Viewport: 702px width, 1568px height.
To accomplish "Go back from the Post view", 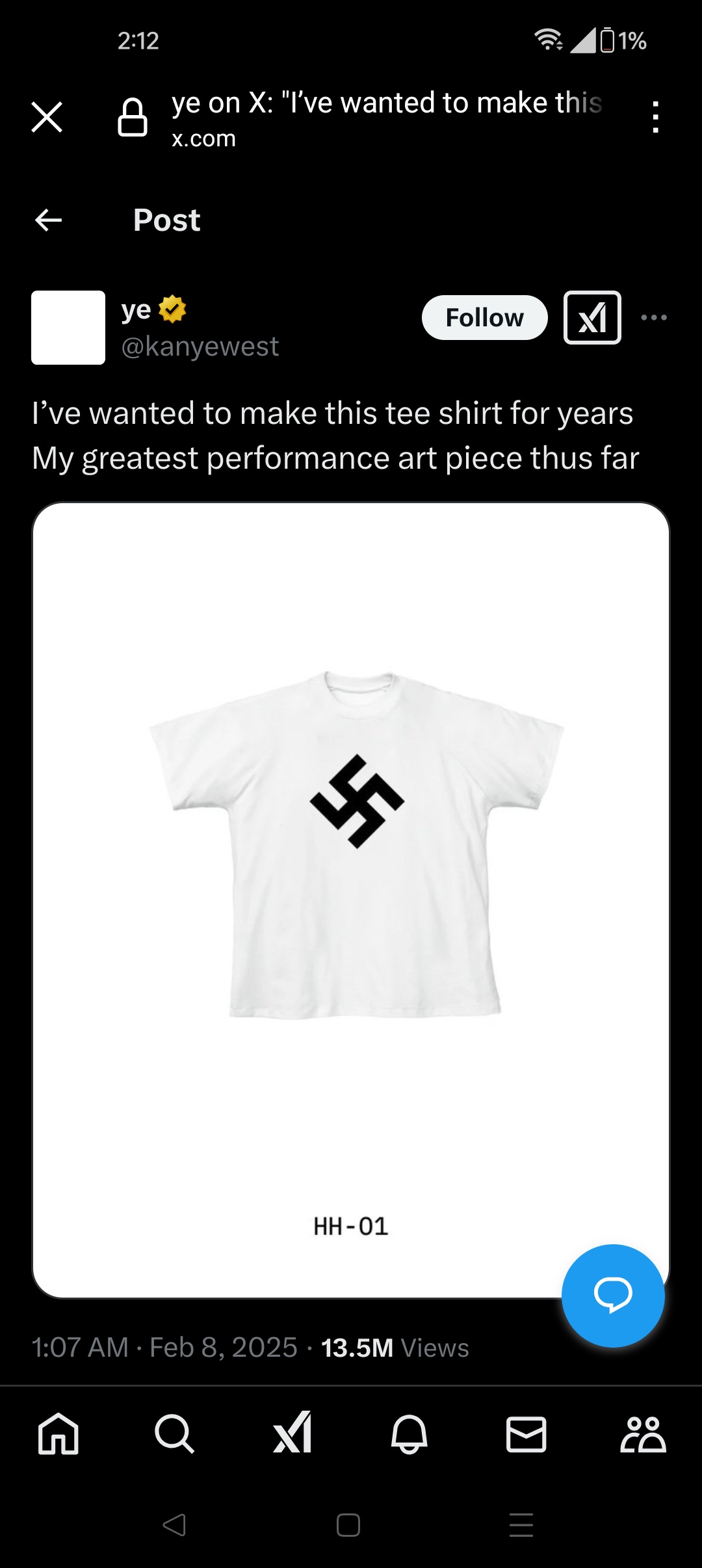I will [x=49, y=220].
